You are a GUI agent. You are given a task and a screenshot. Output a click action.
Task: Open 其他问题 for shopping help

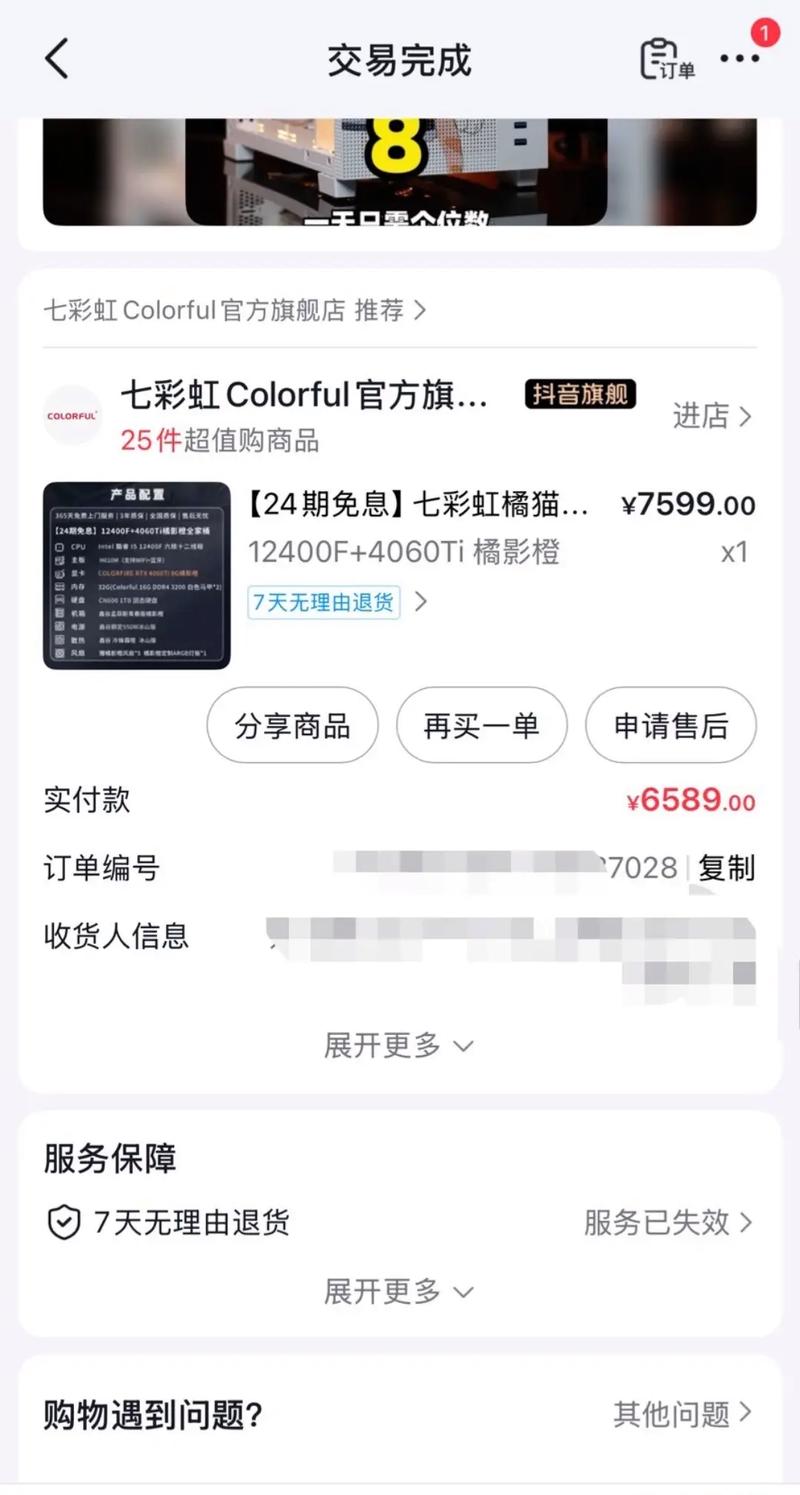point(682,1414)
